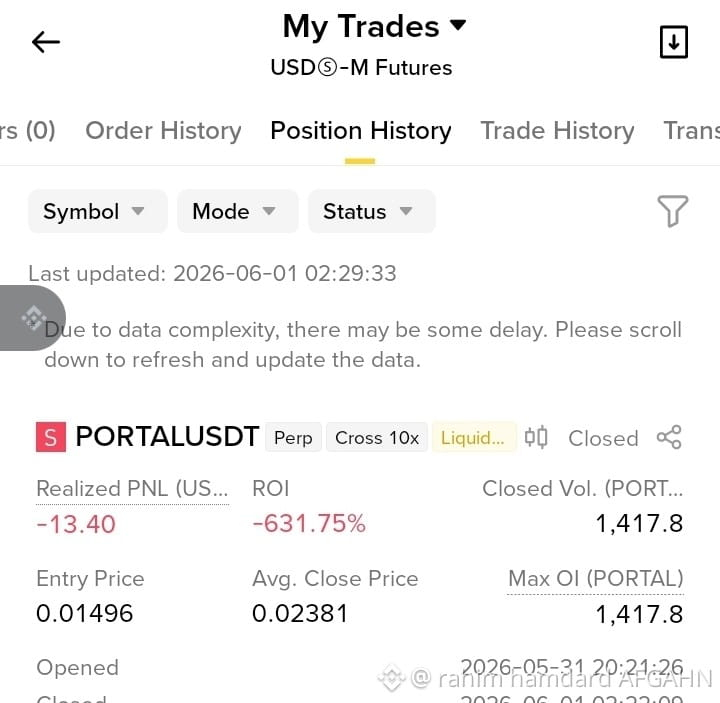
Task: Select the Position History tab
Action: (x=360, y=131)
